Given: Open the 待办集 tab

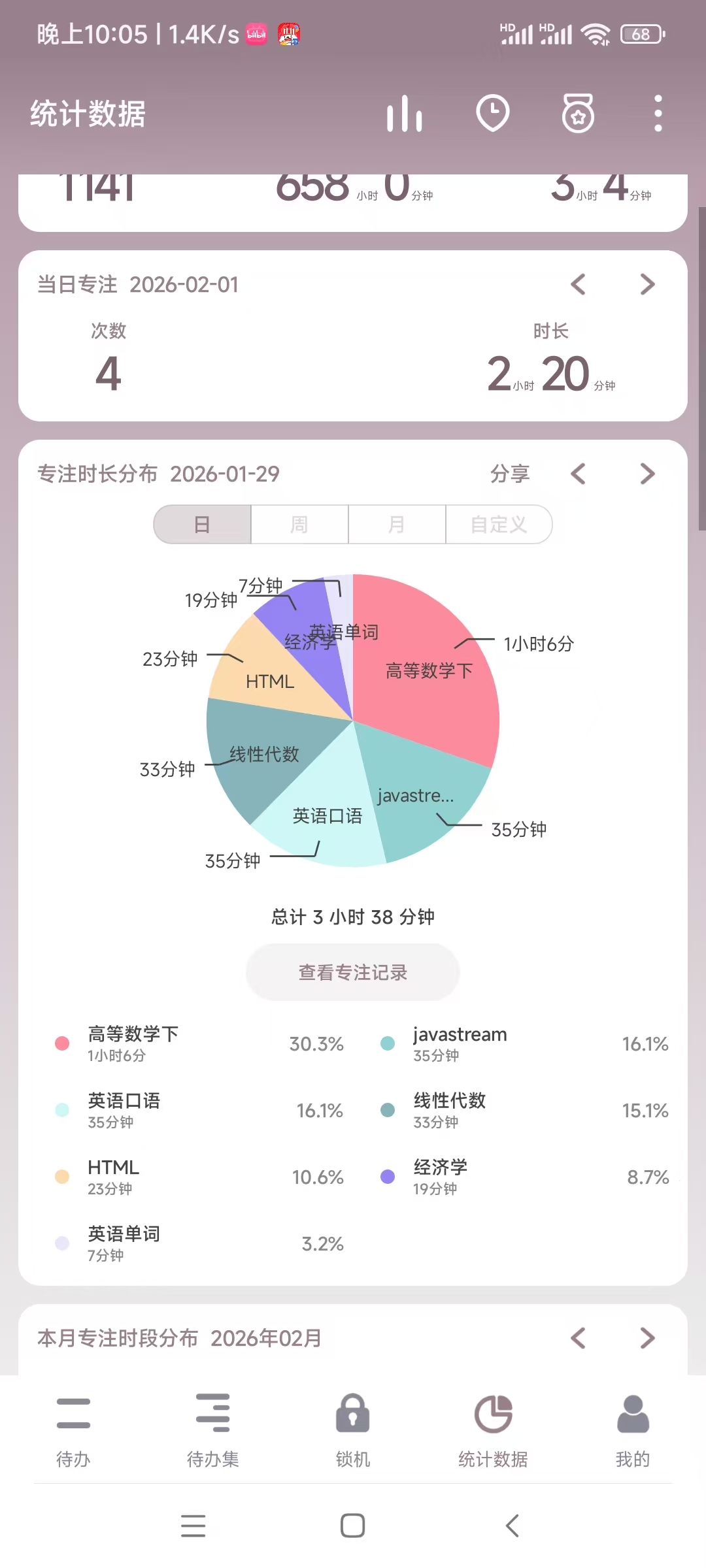Looking at the screenshot, I should (x=213, y=1431).
